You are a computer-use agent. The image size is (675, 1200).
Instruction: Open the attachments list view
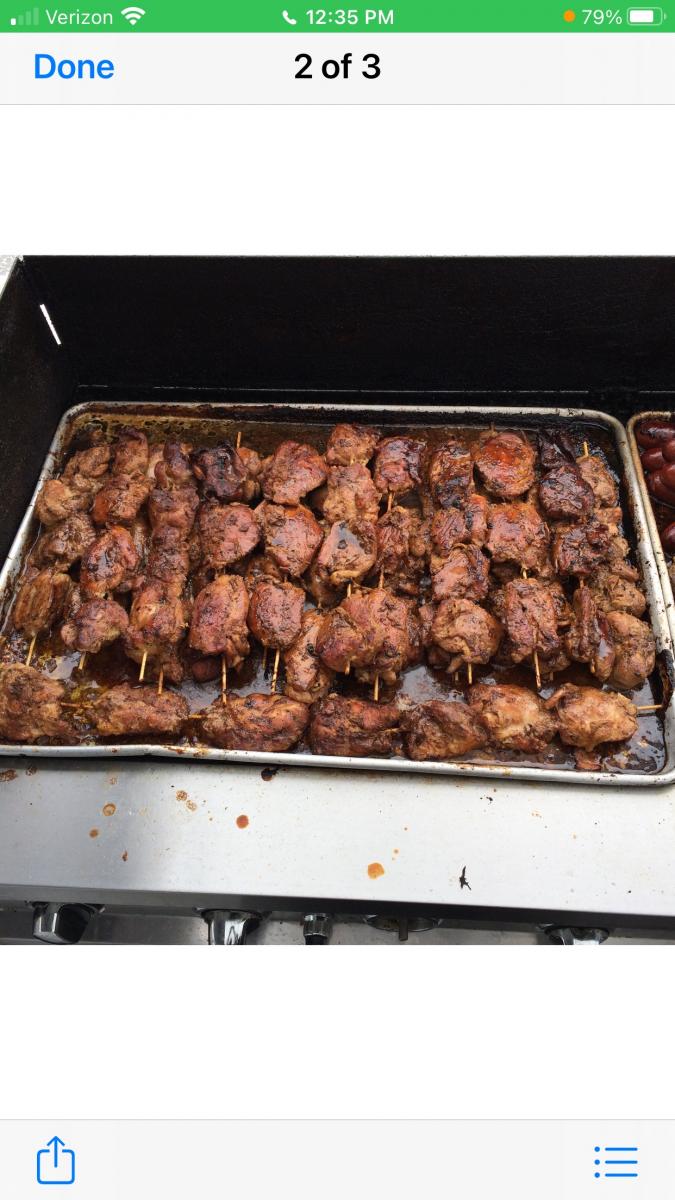pyautogui.click(x=615, y=1161)
